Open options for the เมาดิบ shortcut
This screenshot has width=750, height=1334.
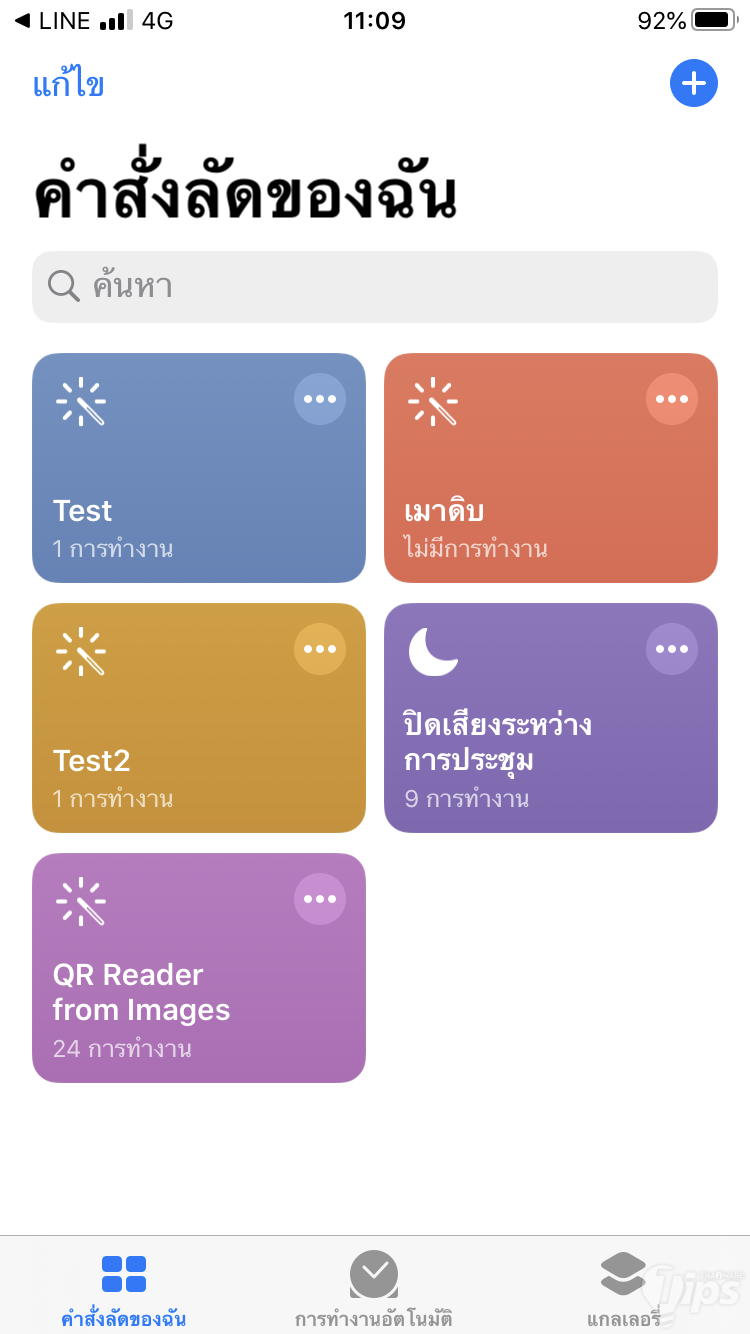672,399
